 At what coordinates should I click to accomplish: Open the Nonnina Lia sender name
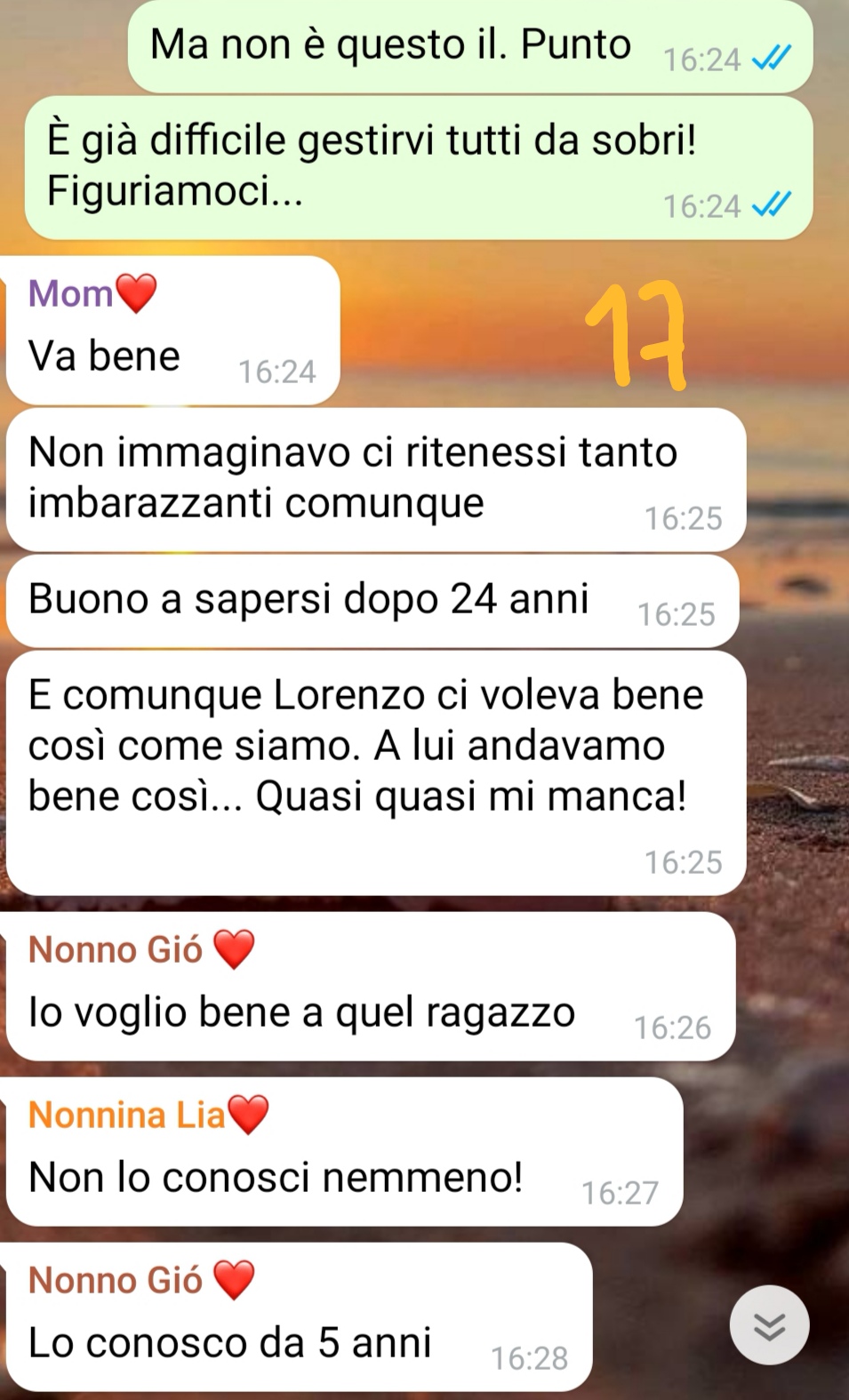click(x=127, y=1115)
